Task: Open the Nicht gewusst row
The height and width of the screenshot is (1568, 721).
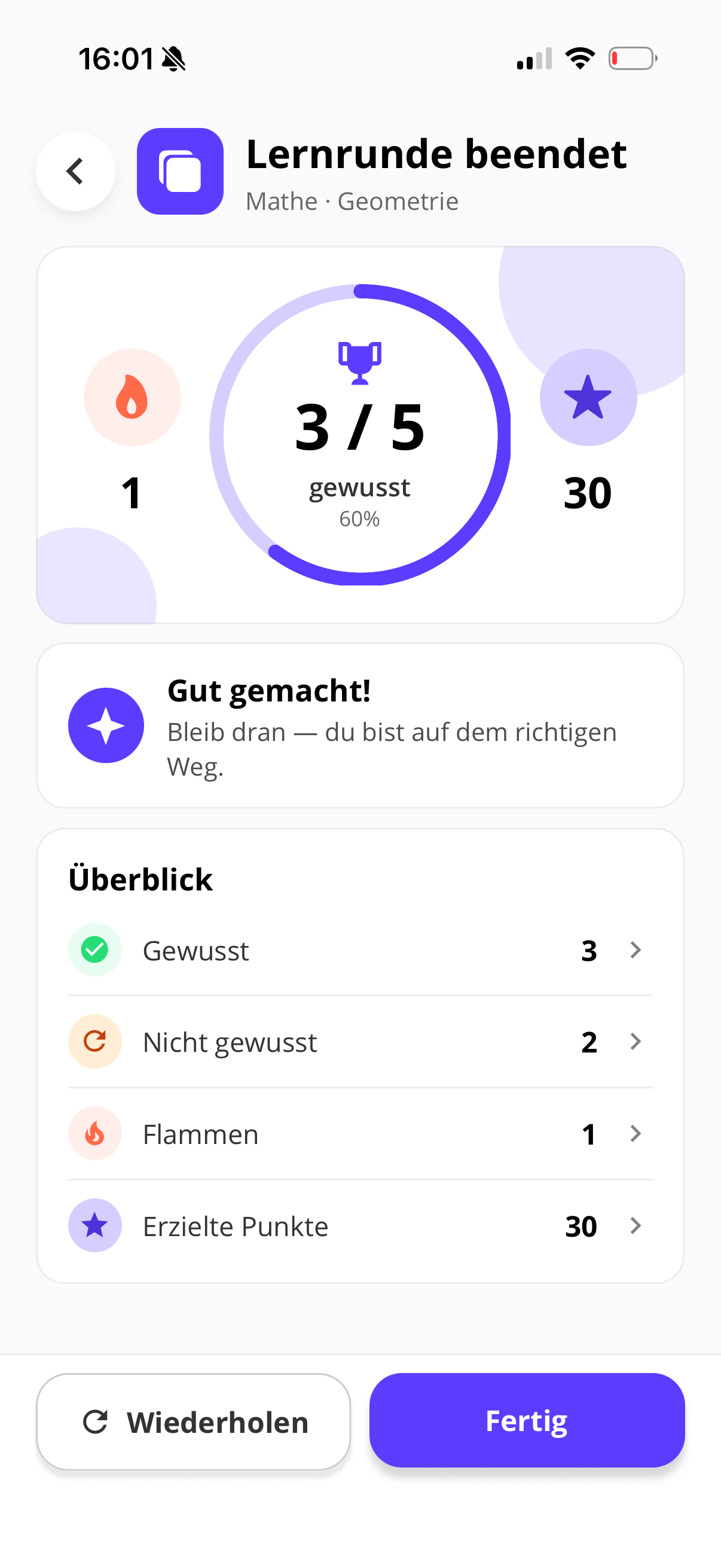Action: (x=360, y=1042)
